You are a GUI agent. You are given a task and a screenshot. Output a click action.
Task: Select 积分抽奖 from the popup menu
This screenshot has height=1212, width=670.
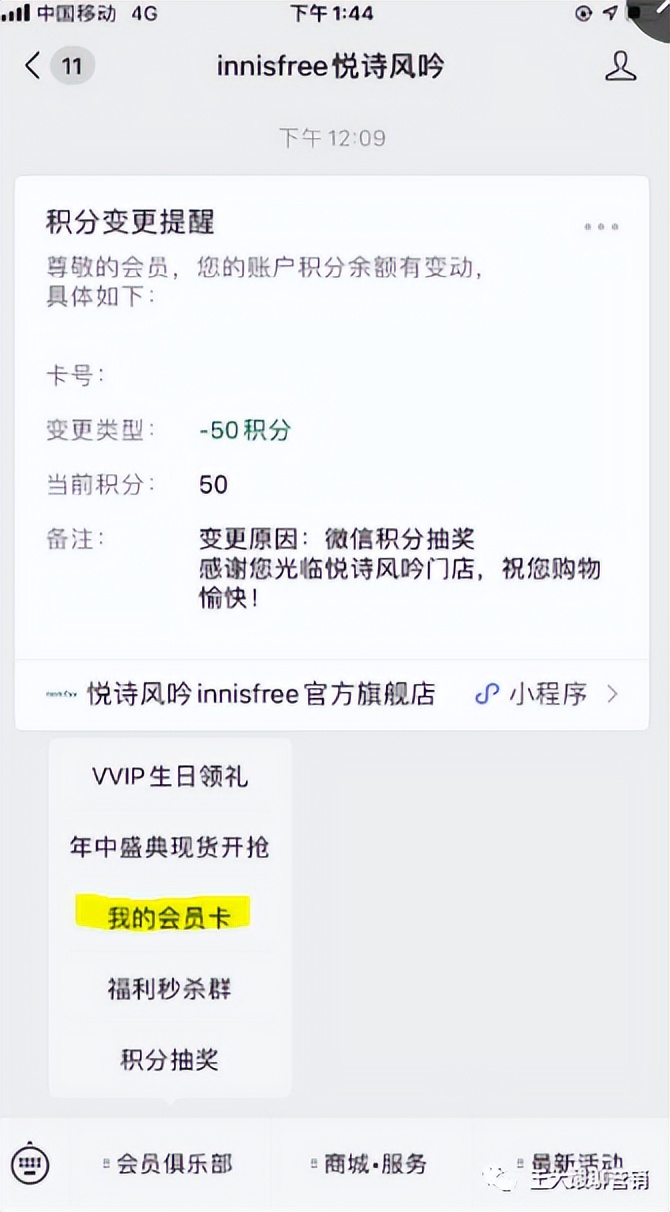[x=170, y=1060]
